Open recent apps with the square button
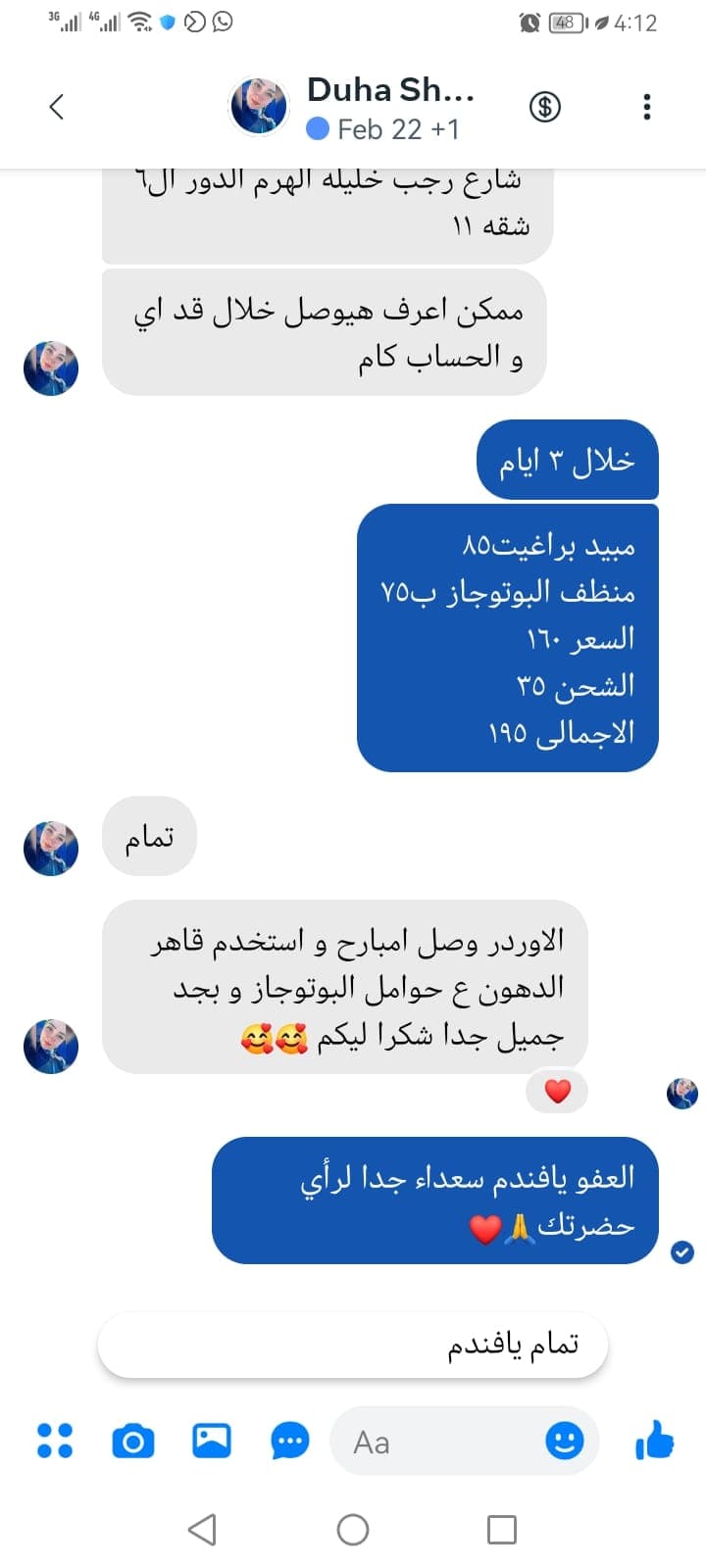 (x=503, y=1529)
